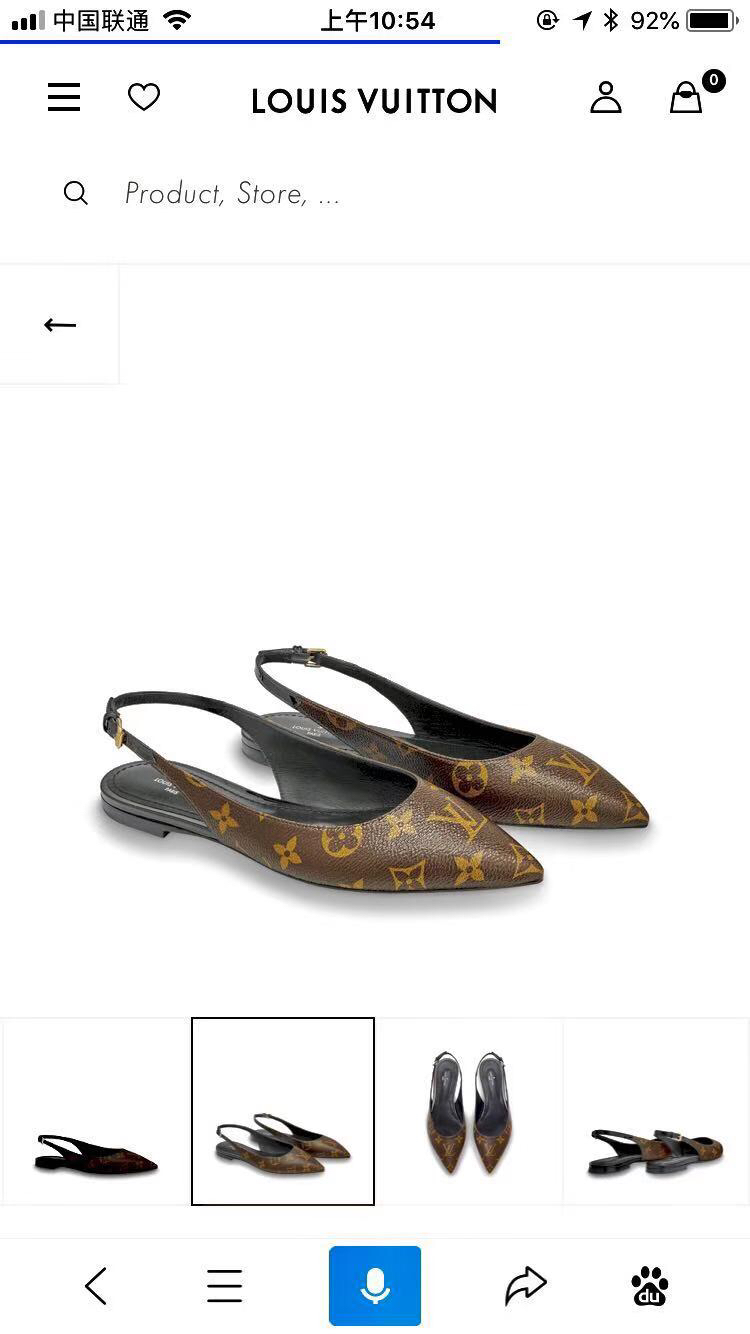Screen dimensions: 750x1334
Task: Share this page
Action: tap(525, 1286)
